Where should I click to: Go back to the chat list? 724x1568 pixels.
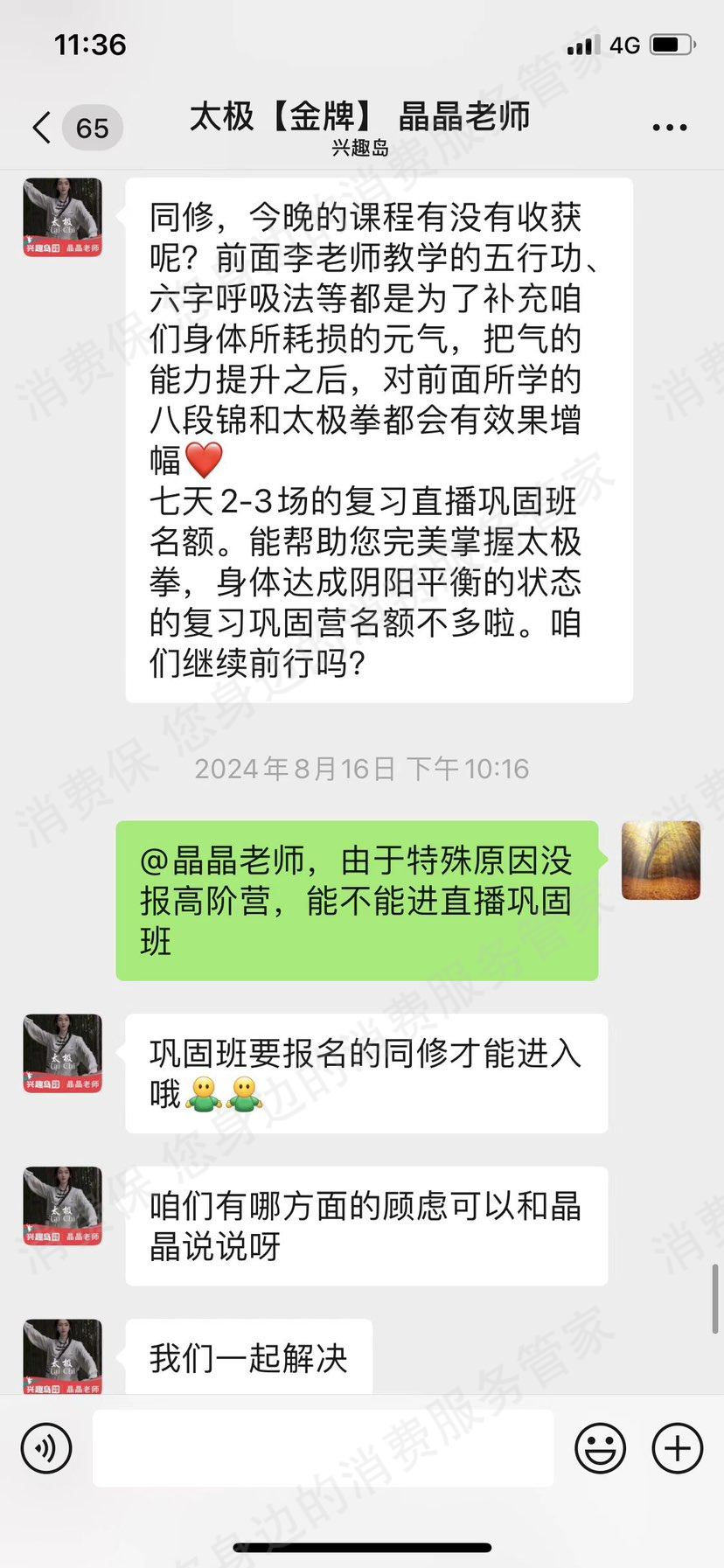(42, 128)
